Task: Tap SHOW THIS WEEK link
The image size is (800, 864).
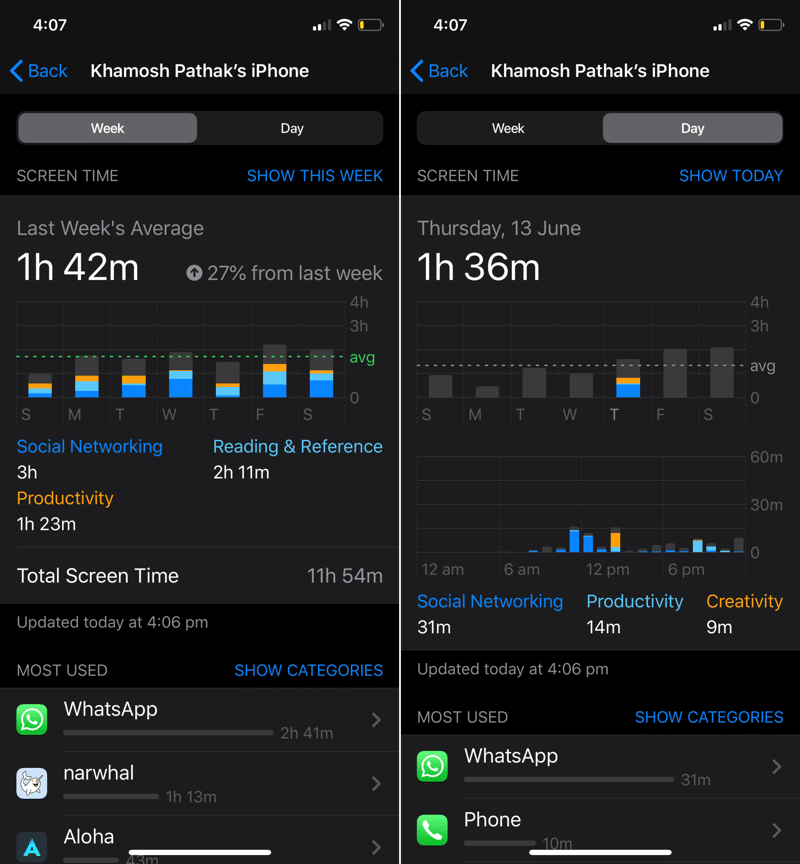Action: coord(314,175)
